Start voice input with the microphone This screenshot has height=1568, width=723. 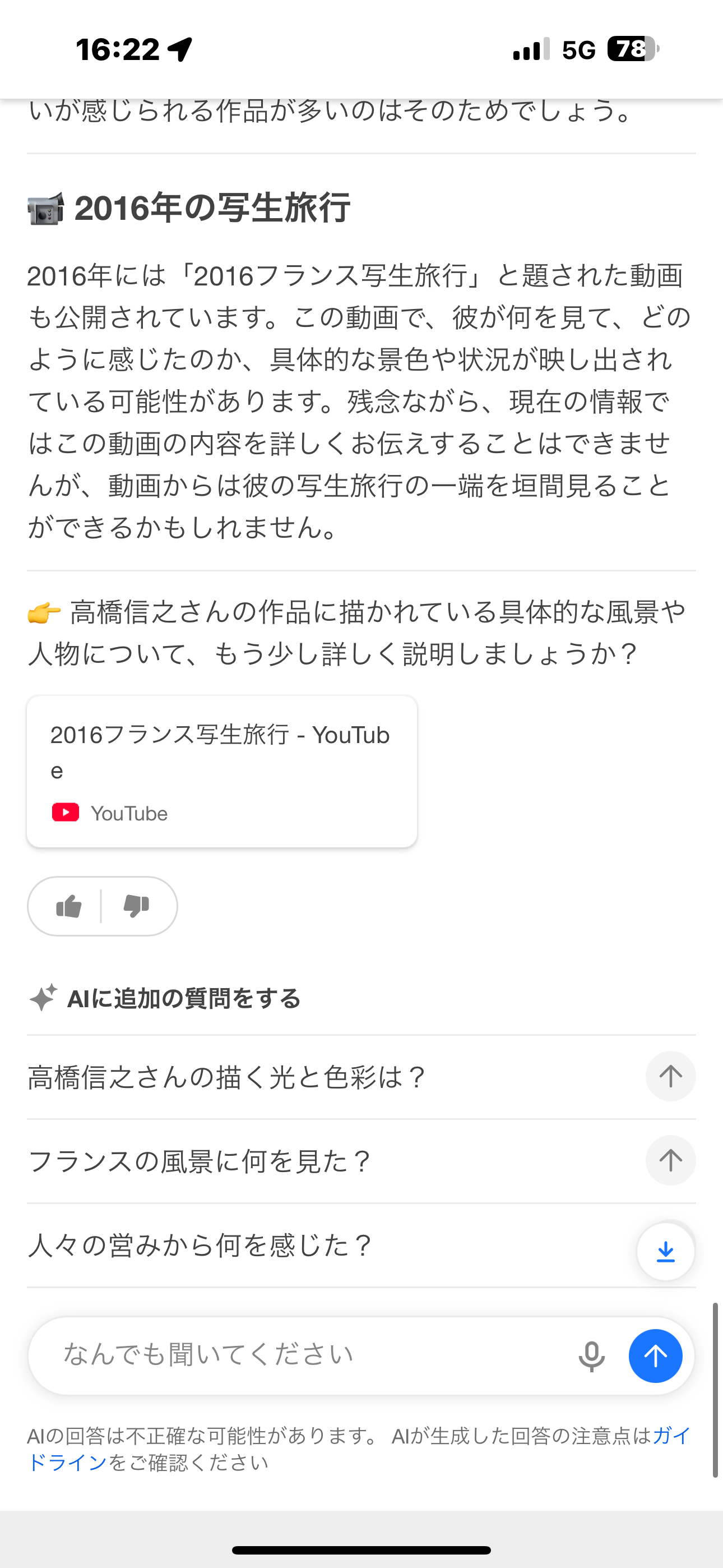[x=591, y=1356]
